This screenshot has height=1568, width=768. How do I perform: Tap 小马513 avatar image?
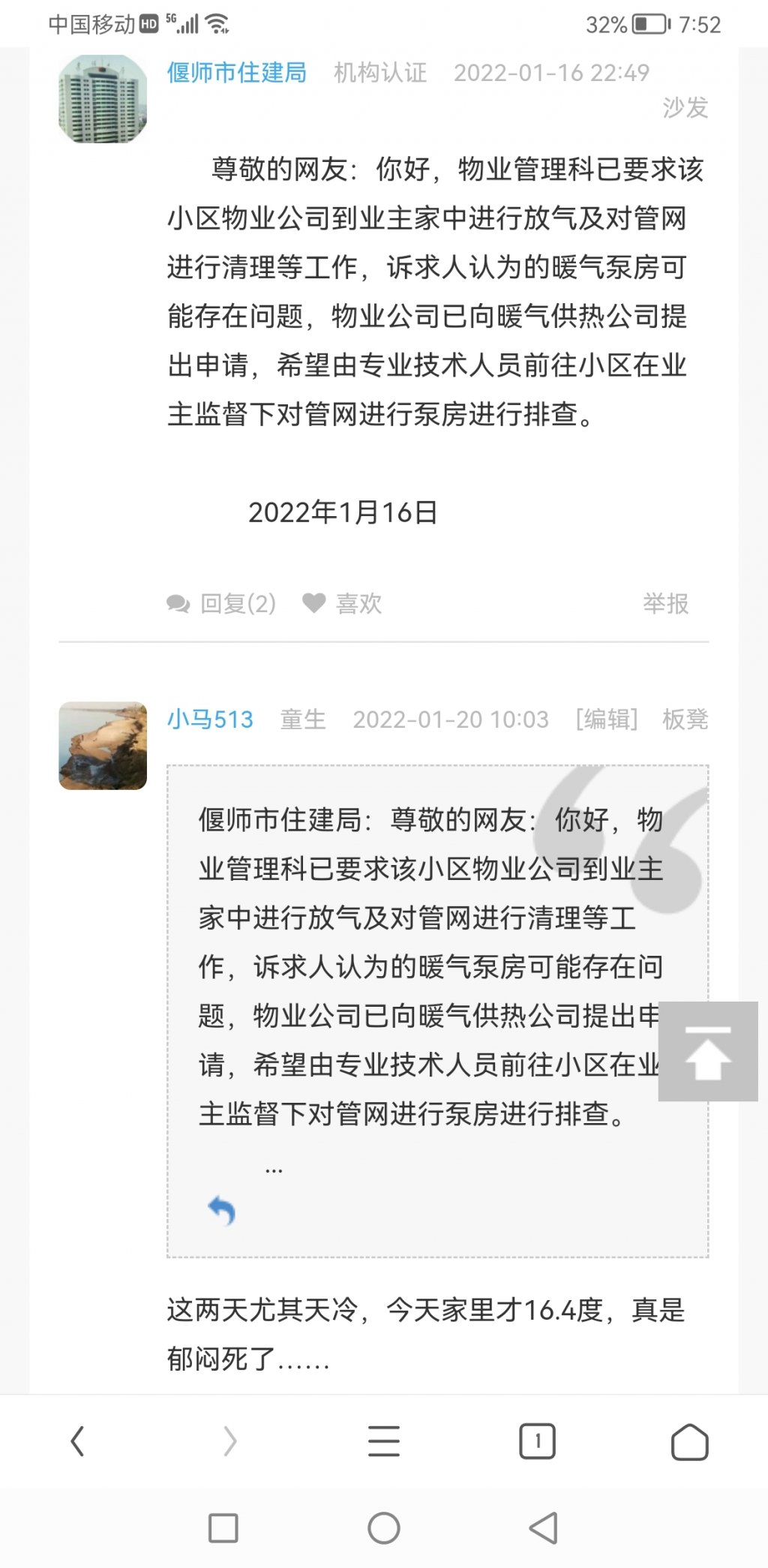click(103, 746)
